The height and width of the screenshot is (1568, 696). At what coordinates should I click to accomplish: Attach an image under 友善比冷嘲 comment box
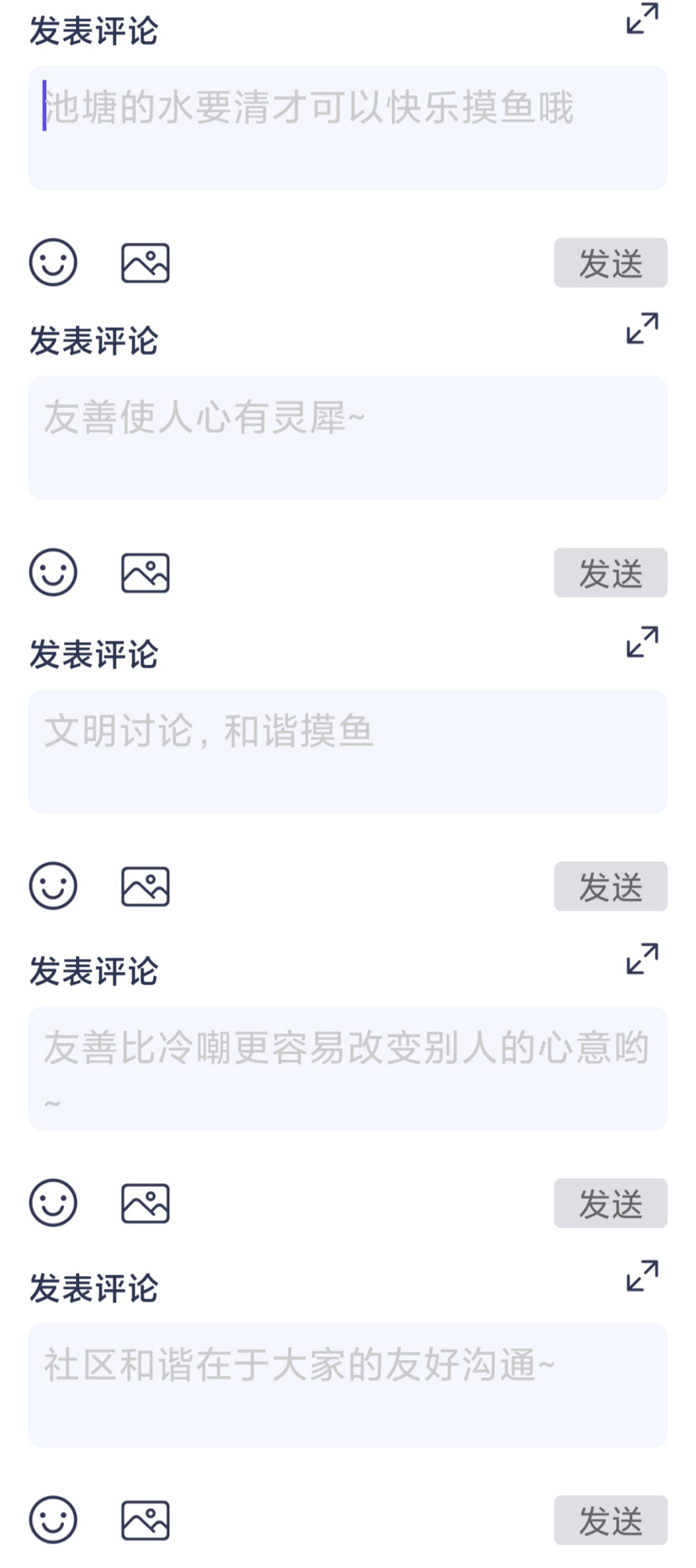click(146, 1203)
